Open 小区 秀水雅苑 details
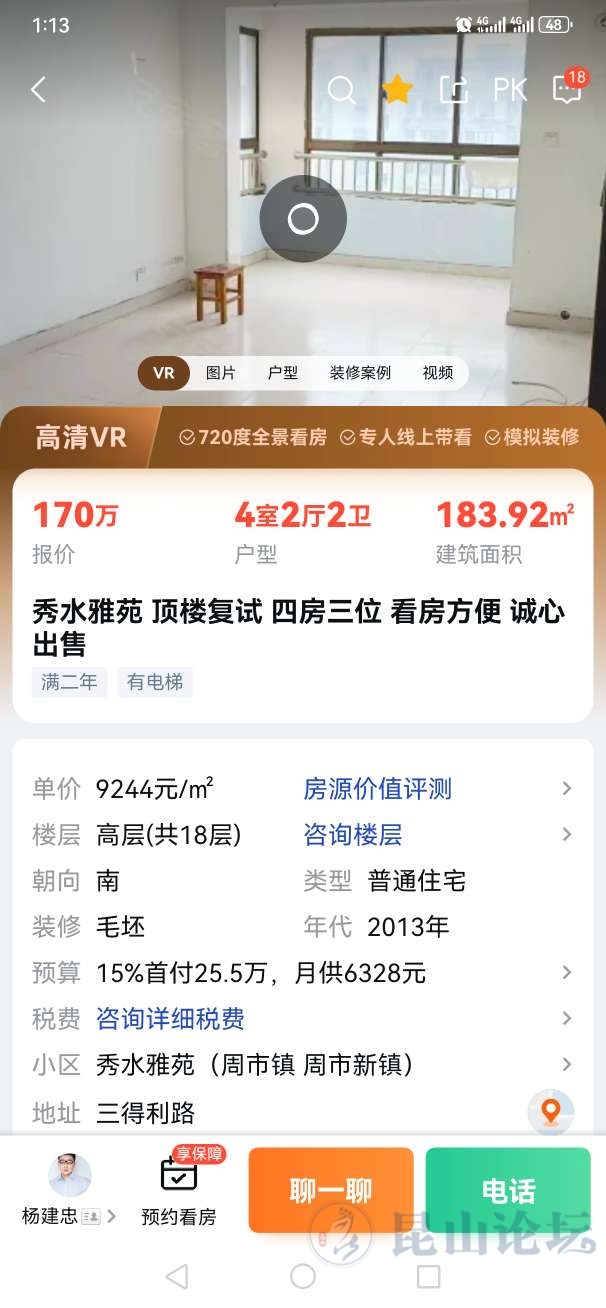The image size is (606, 1308). pyautogui.click(x=255, y=1065)
